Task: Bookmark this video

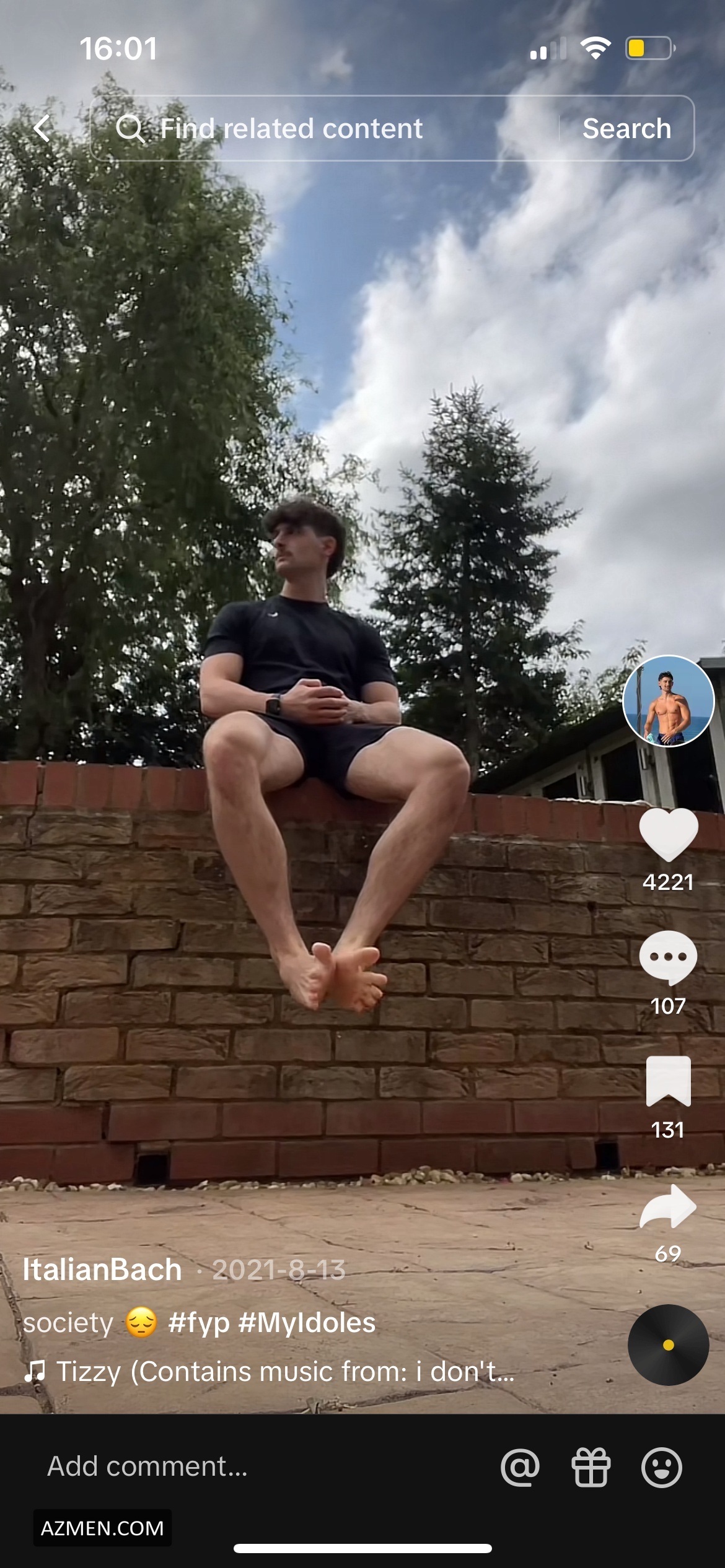Action: click(x=668, y=1081)
